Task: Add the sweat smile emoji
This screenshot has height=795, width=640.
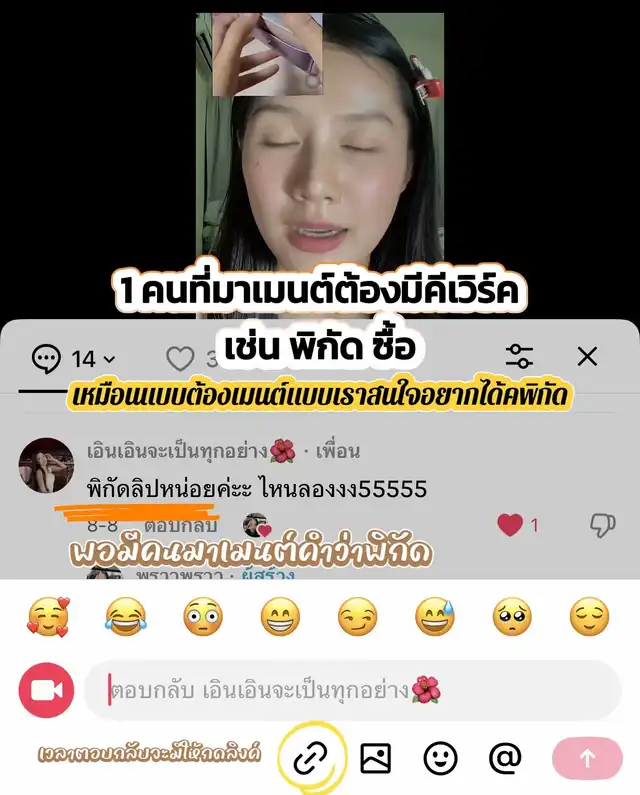Action: point(435,618)
